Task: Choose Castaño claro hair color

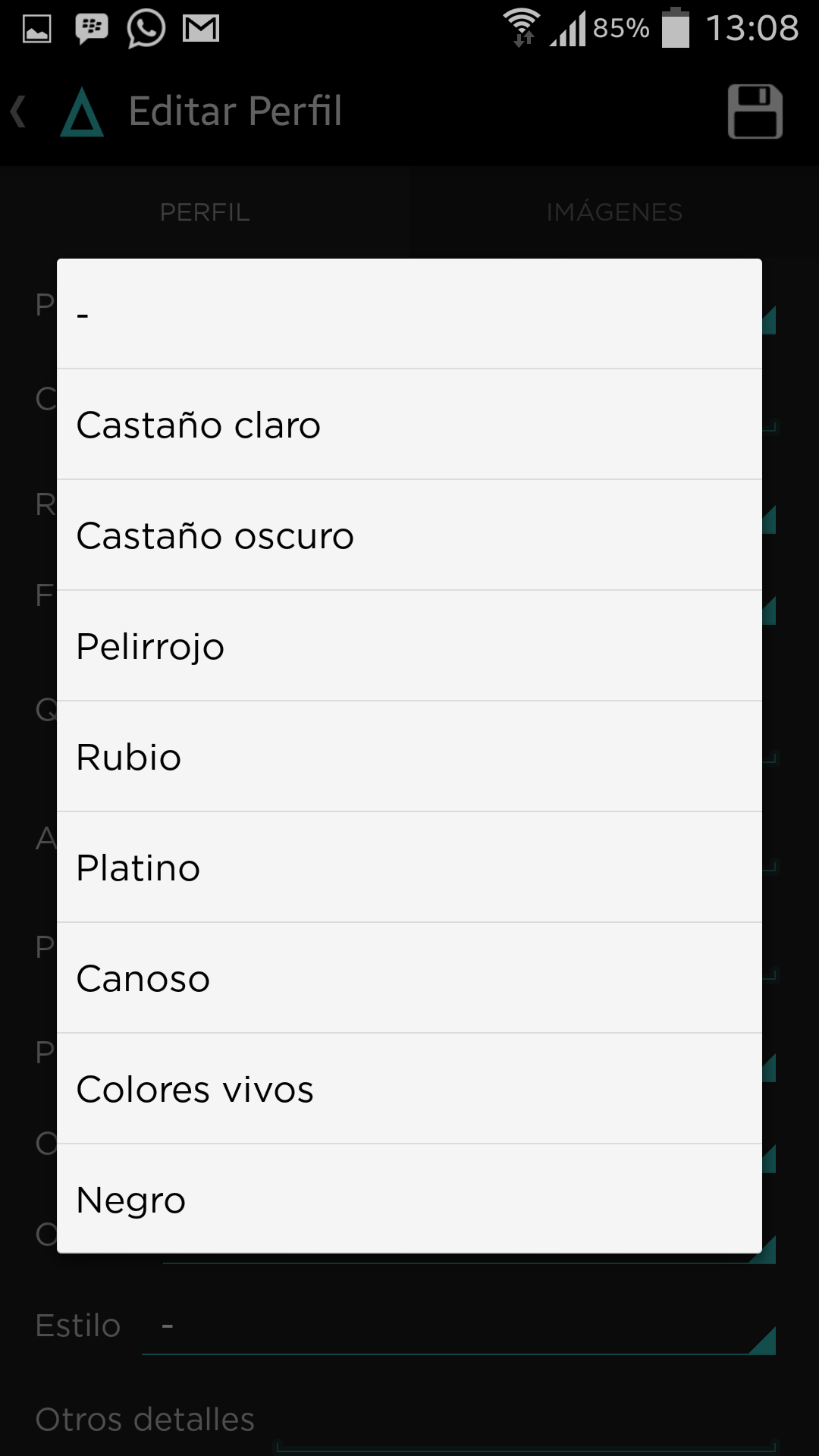Action: click(409, 425)
